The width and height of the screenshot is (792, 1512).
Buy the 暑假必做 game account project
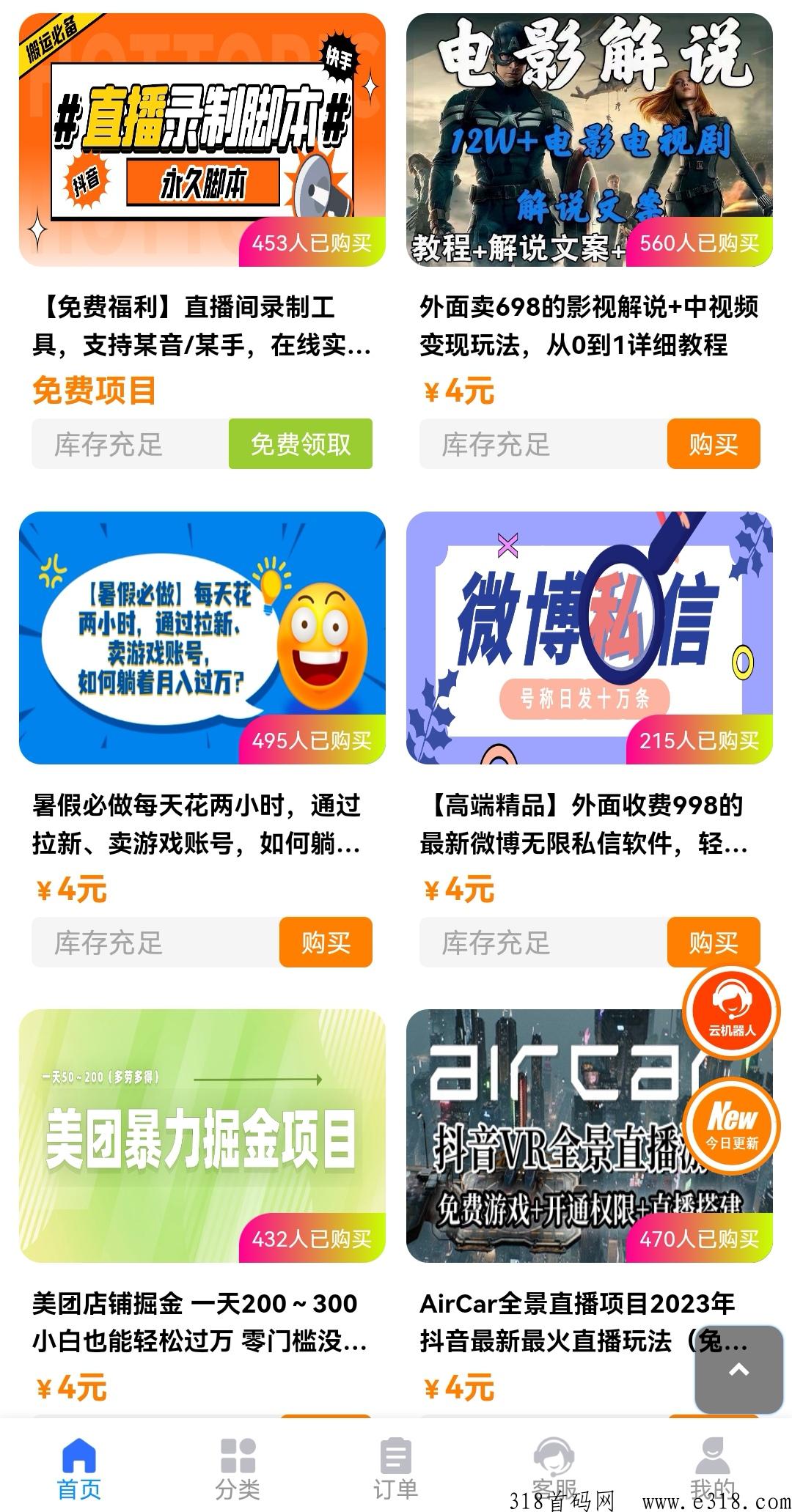coord(326,943)
